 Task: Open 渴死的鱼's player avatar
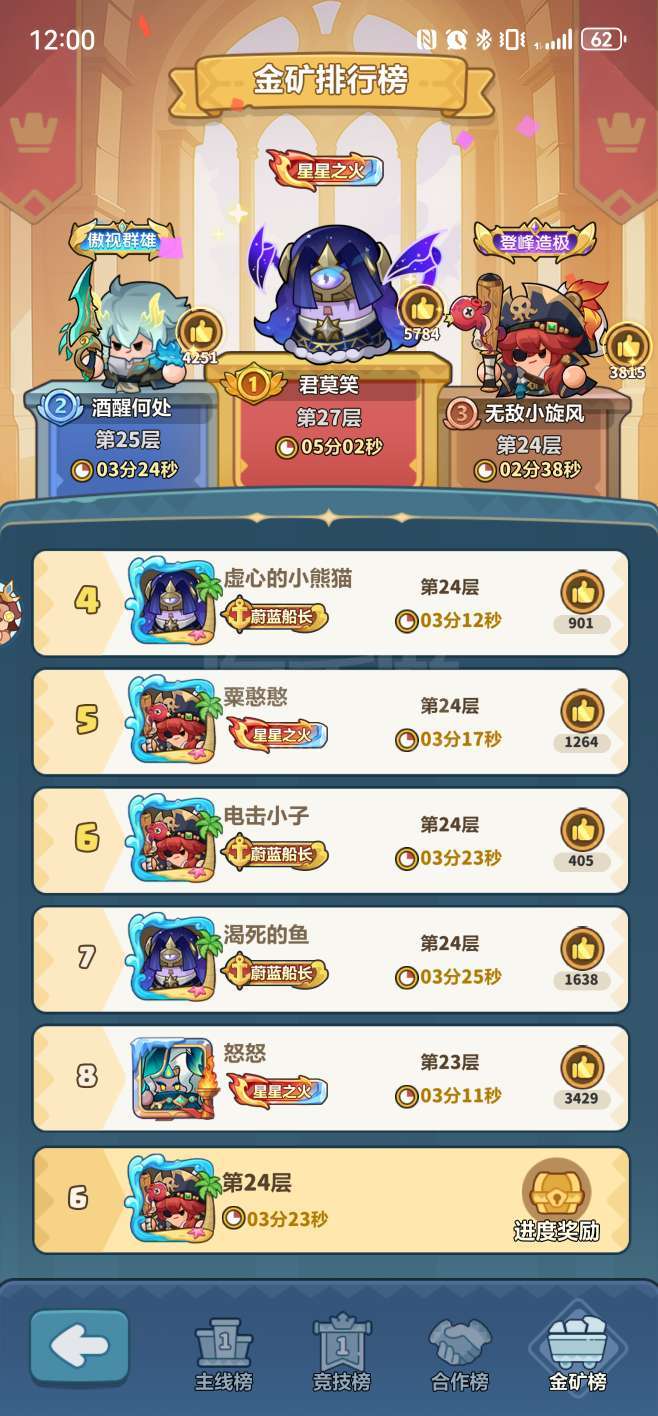point(172,958)
